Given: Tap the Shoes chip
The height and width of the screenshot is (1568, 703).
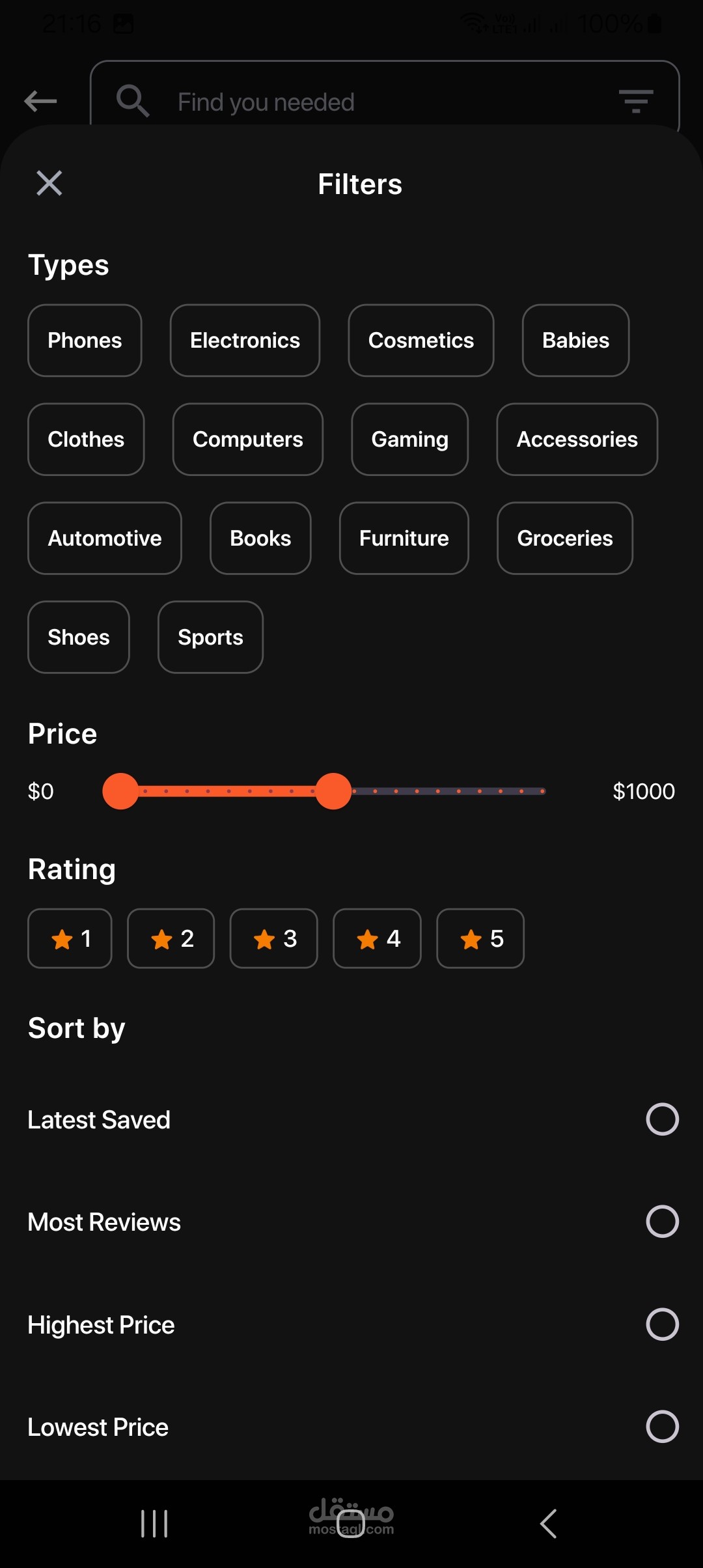Looking at the screenshot, I should pyautogui.click(x=79, y=637).
